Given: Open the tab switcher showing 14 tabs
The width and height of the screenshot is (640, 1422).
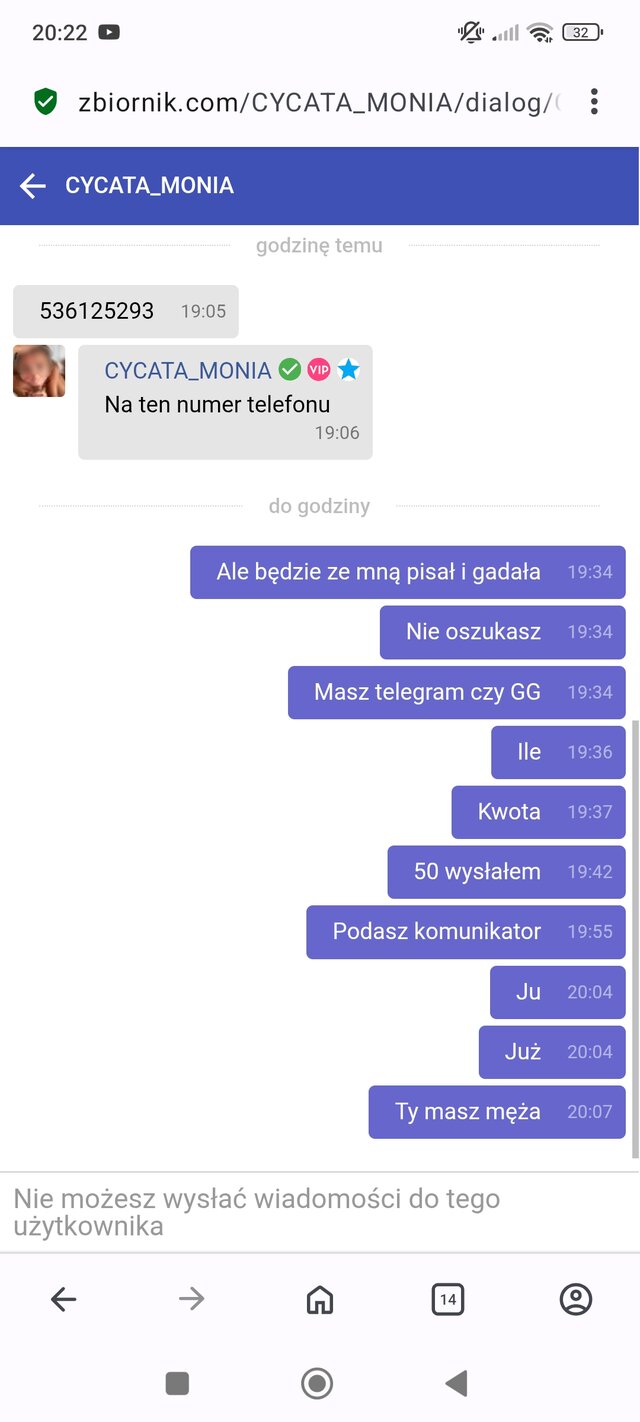Looking at the screenshot, I should pyautogui.click(x=447, y=1299).
